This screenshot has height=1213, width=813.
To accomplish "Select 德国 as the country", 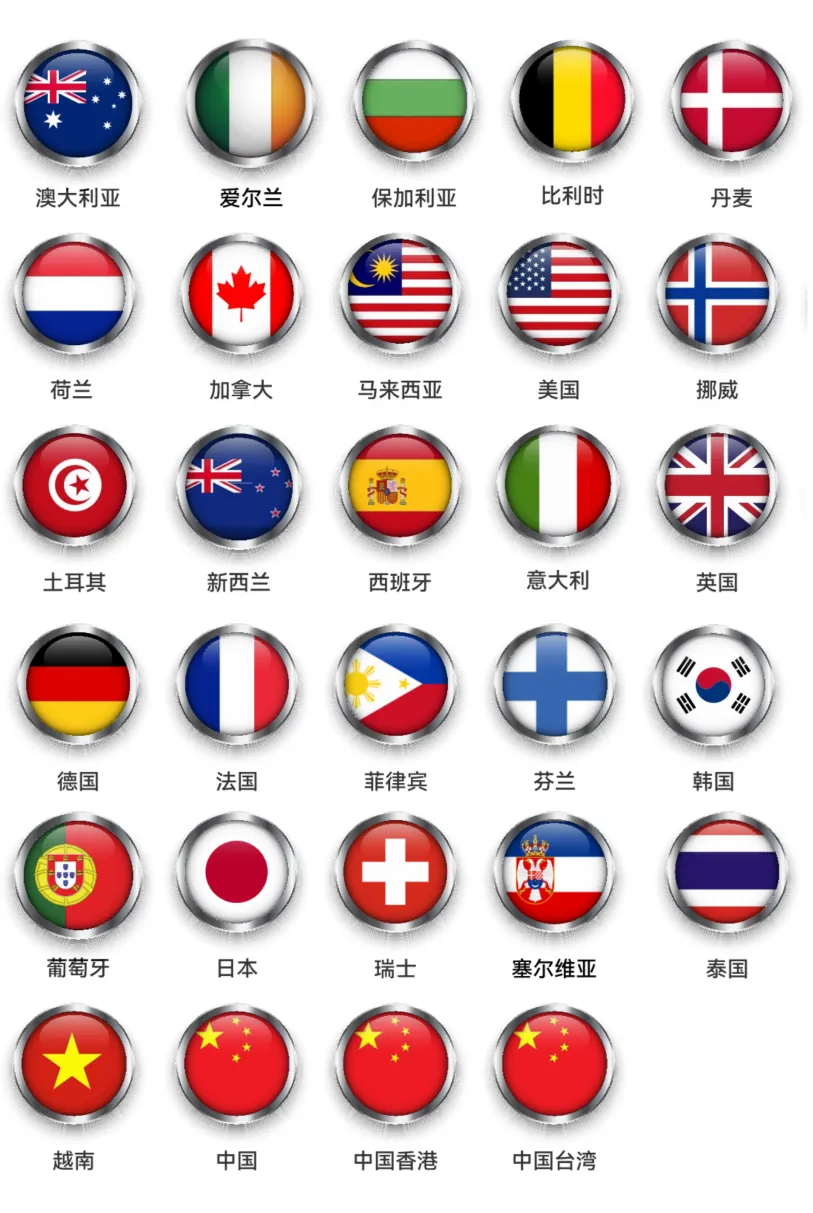I will [77, 685].
